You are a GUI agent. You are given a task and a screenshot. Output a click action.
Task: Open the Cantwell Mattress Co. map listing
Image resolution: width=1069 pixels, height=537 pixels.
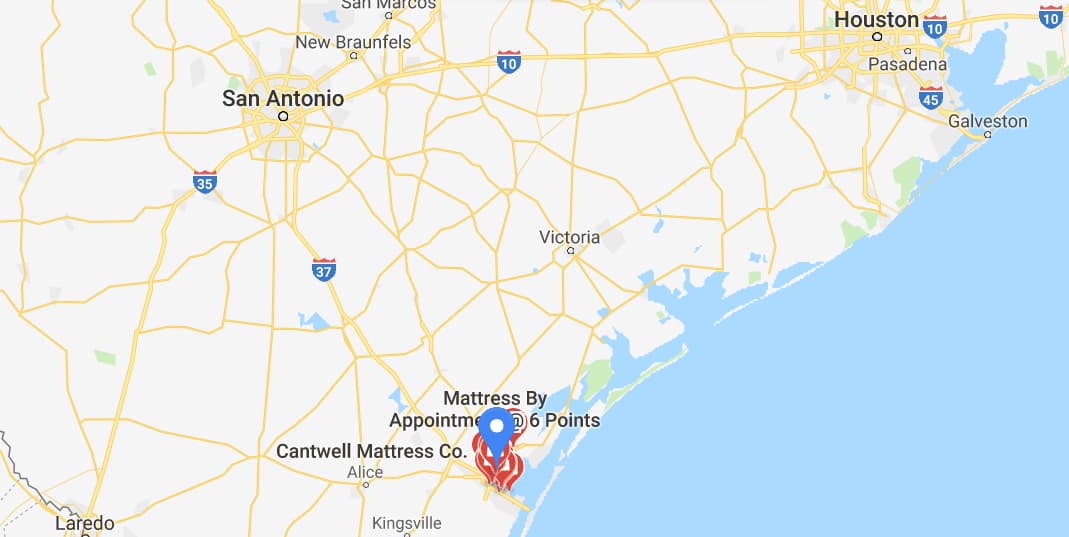pos(371,452)
